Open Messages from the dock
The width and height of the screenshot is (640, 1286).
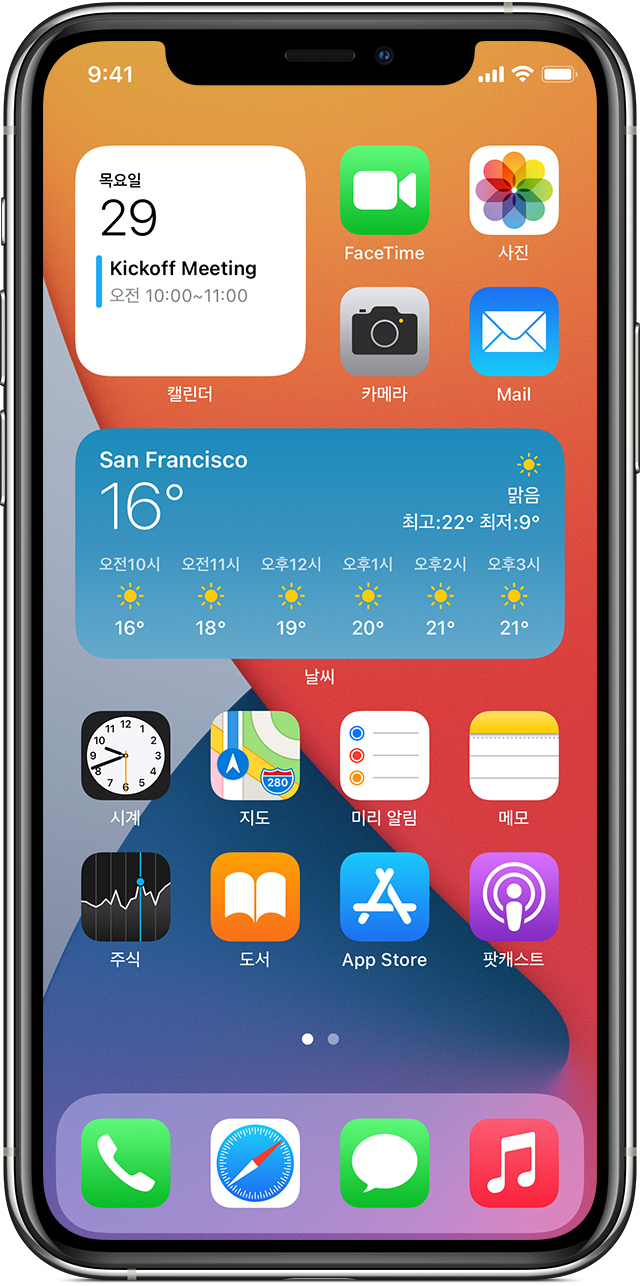[x=384, y=1163]
